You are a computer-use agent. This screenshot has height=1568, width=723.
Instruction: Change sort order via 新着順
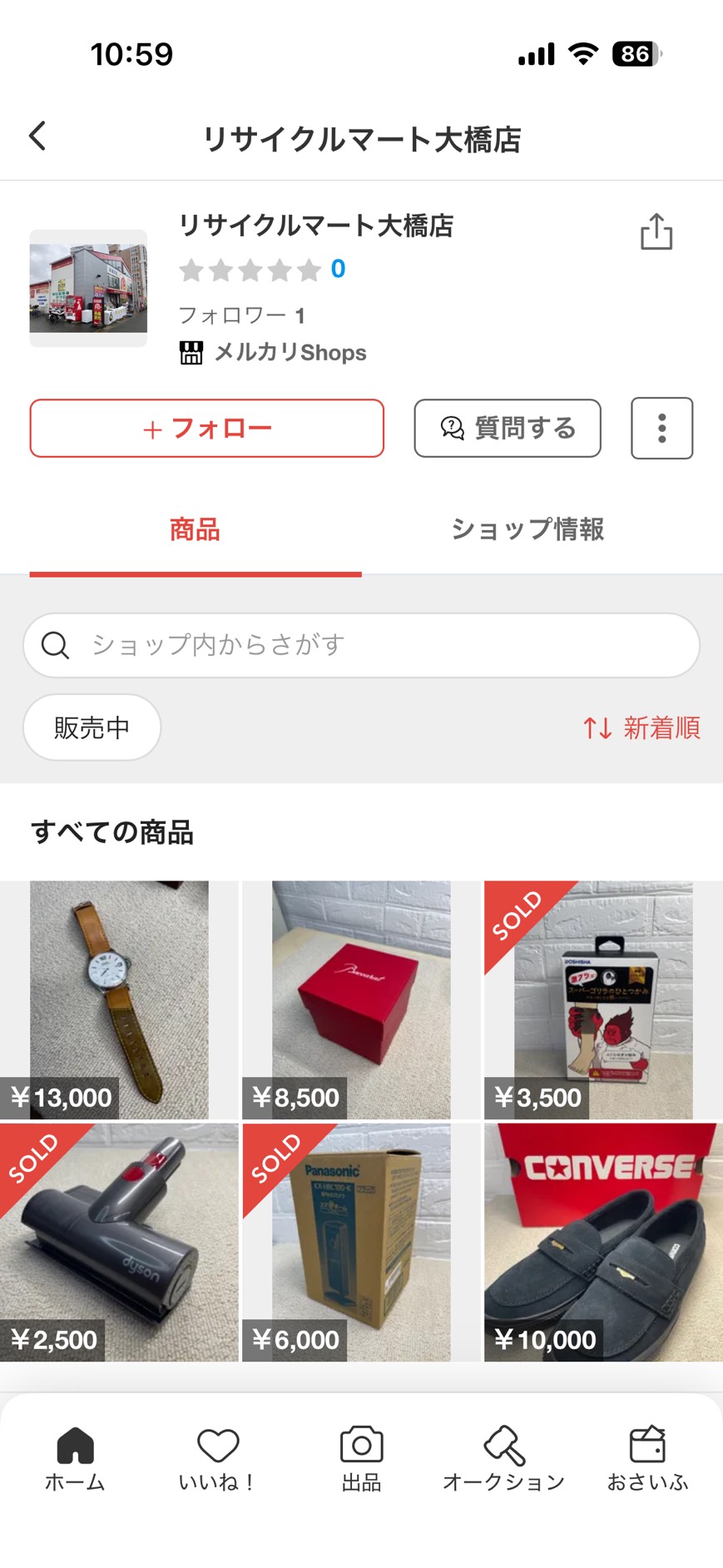[x=641, y=728]
